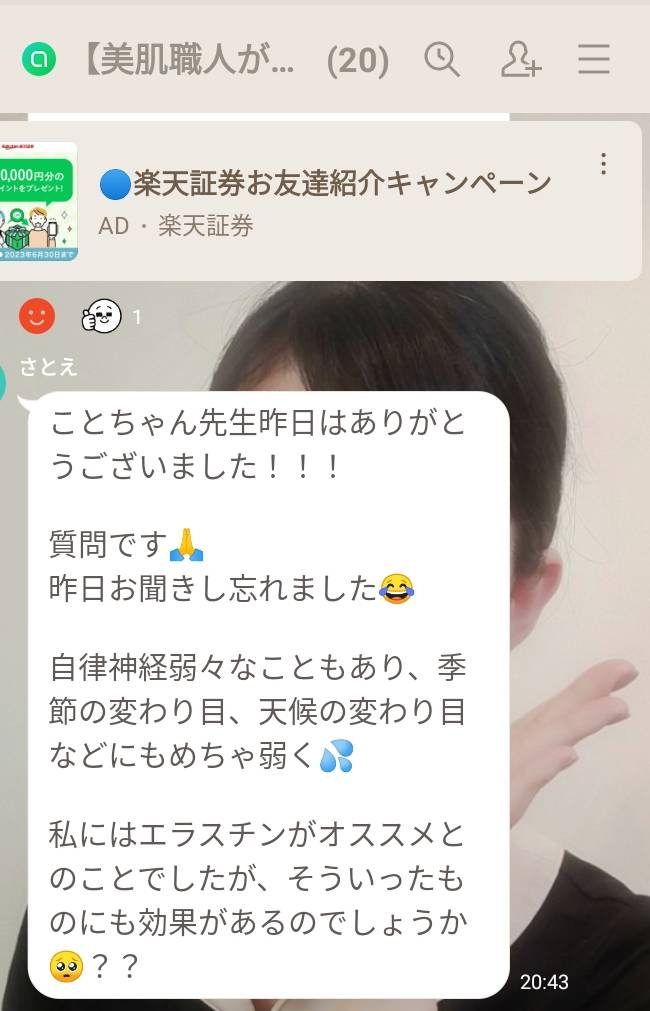Open さとえ's profile avatar

click(8, 383)
